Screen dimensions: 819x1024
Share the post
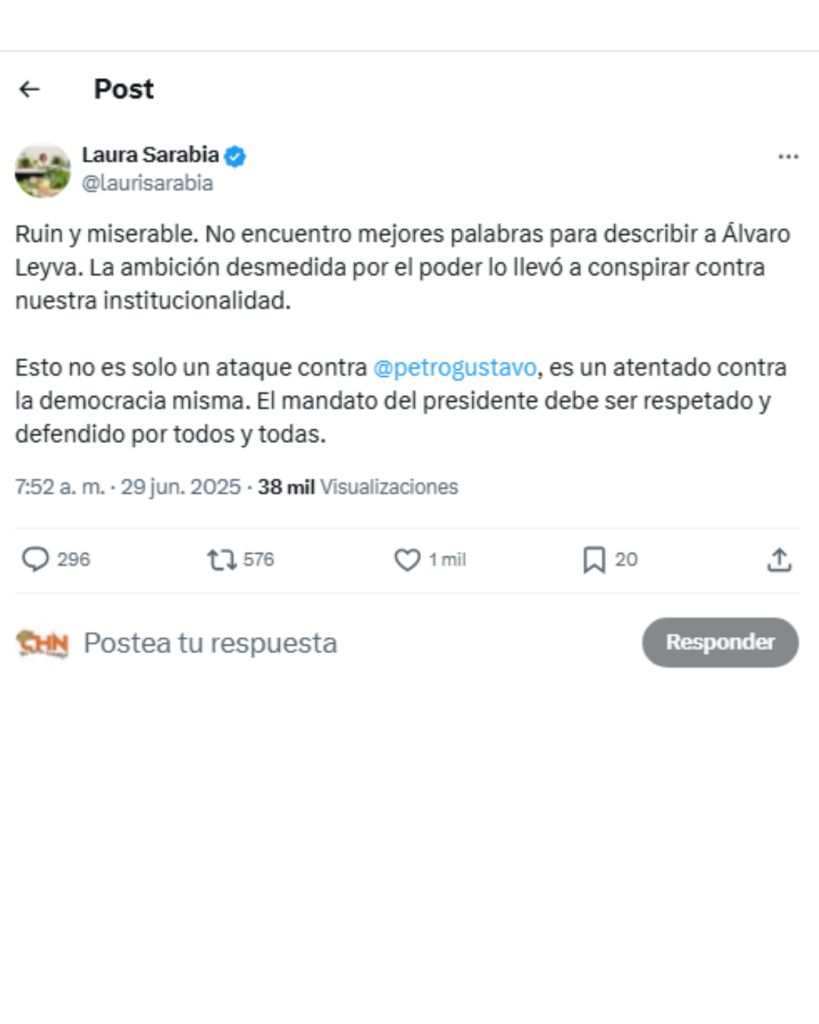pyautogui.click(x=779, y=560)
